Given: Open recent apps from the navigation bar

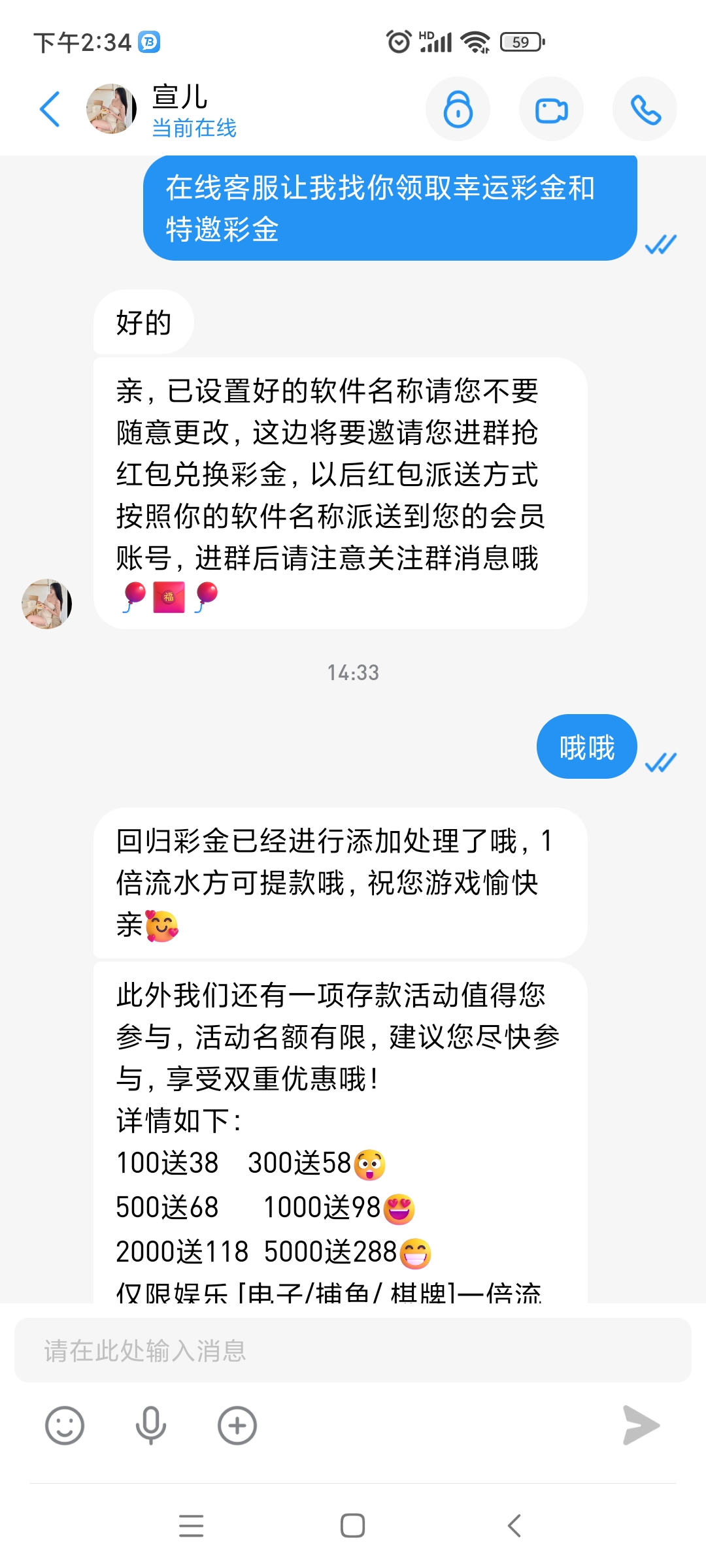Looking at the screenshot, I should 191,1526.
